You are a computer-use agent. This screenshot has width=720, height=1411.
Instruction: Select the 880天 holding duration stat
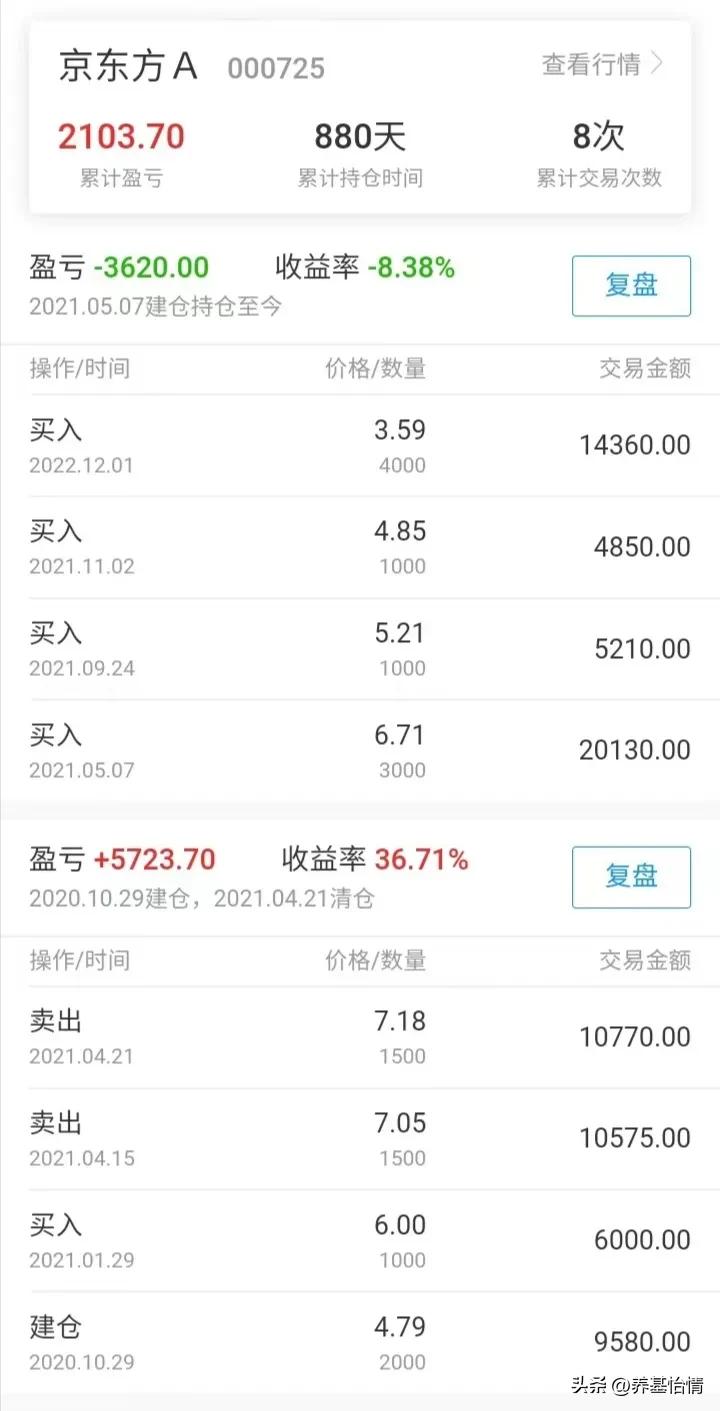(362, 134)
